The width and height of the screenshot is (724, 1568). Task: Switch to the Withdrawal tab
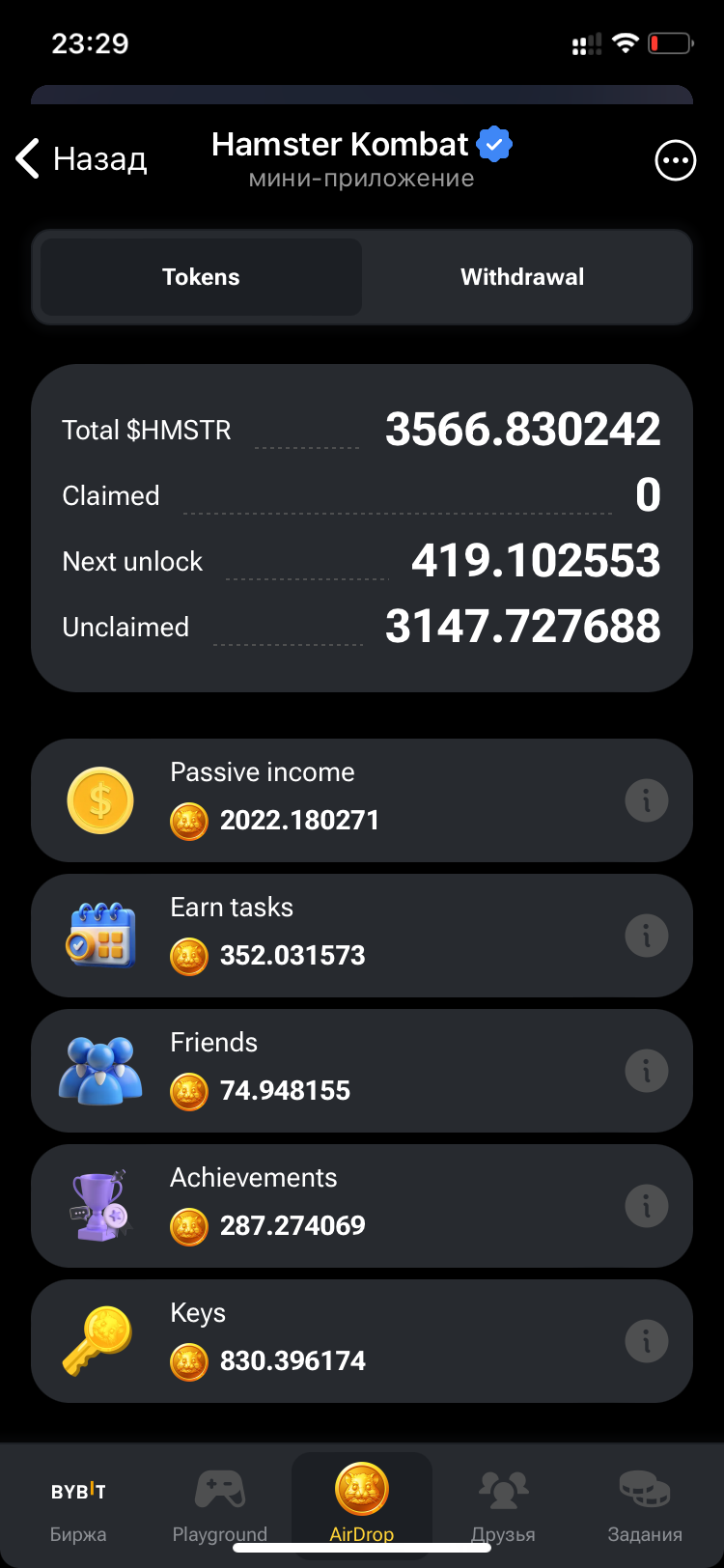(x=522, y=277)
